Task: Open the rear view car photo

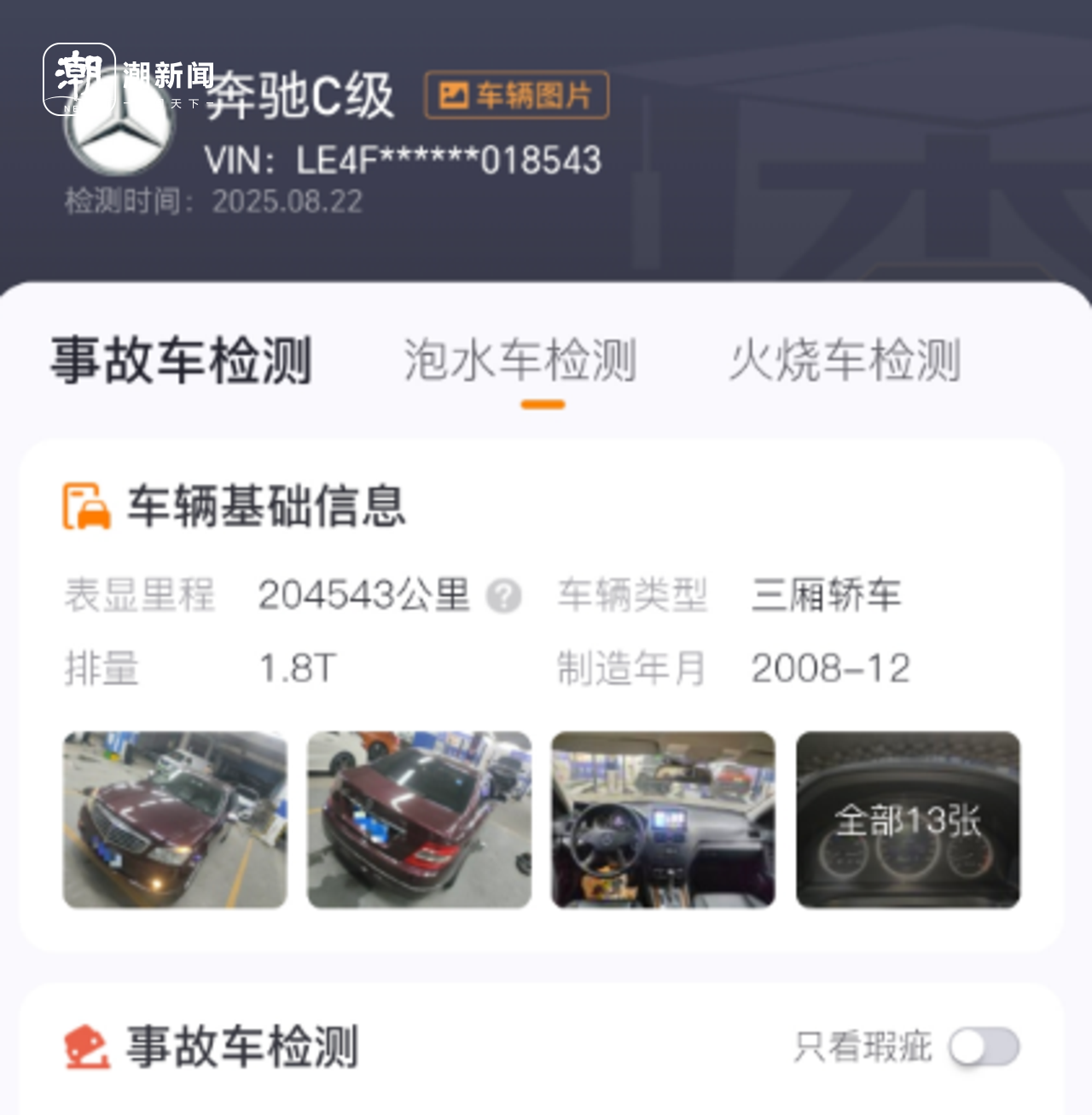Action: click(419, 819)
